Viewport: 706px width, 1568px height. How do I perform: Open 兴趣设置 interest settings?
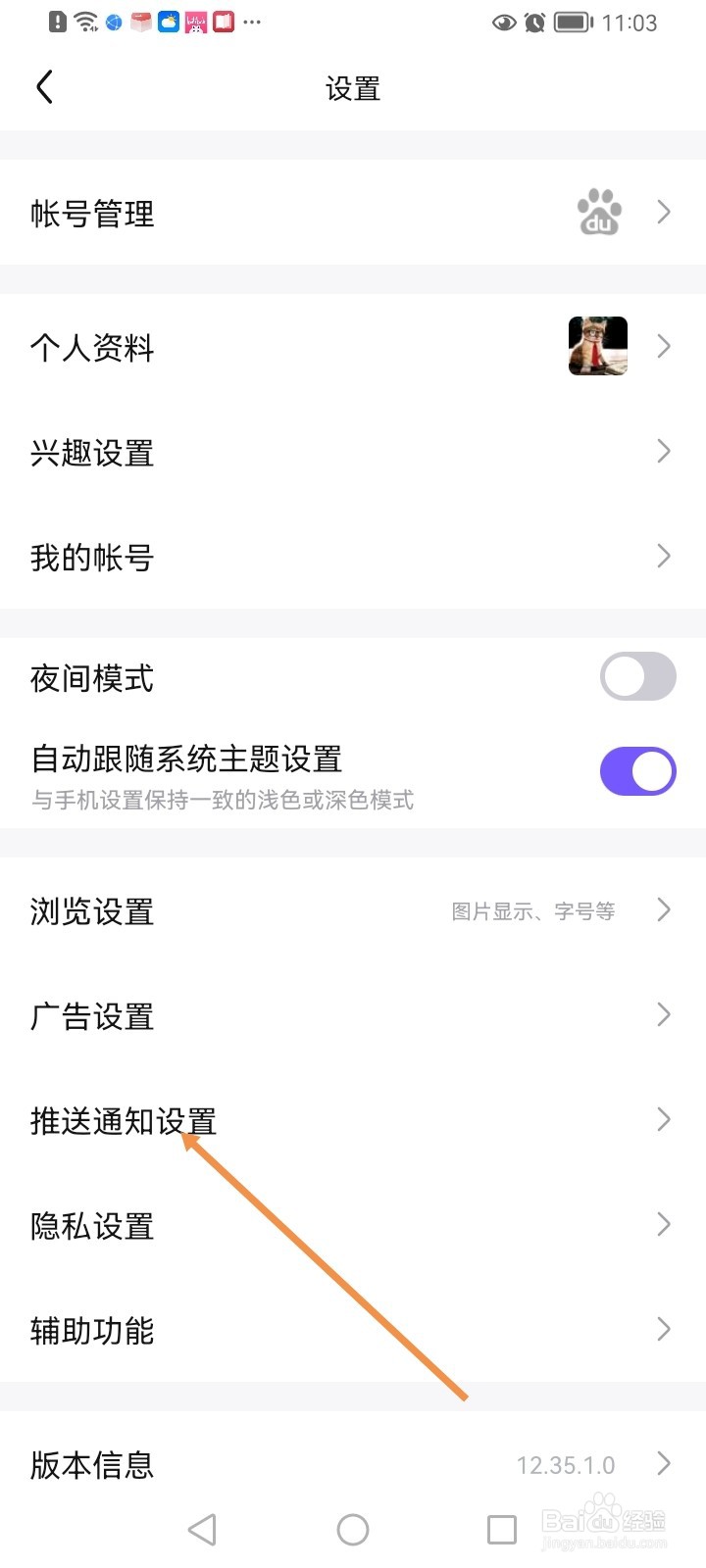[353, 453]
